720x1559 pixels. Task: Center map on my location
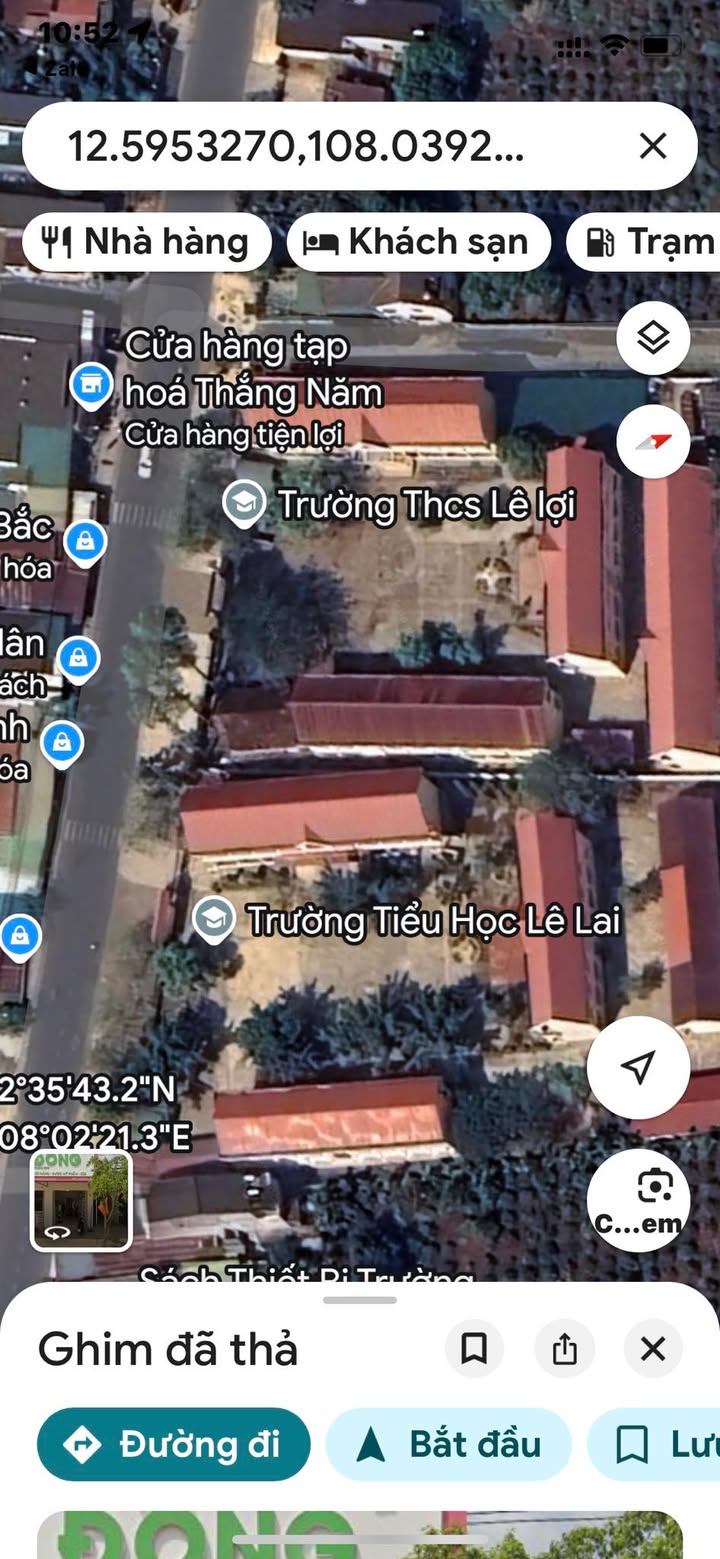(x=638, y=1067)
